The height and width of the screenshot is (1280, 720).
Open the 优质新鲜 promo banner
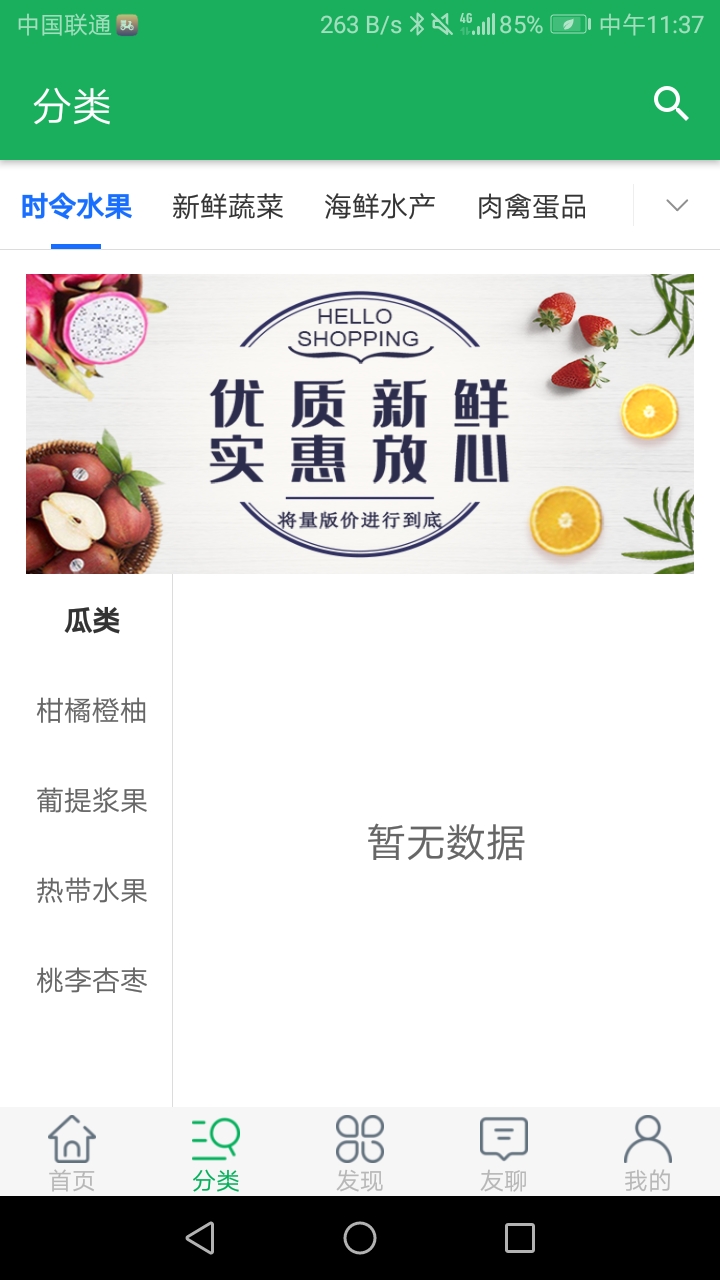coord(360,423)
